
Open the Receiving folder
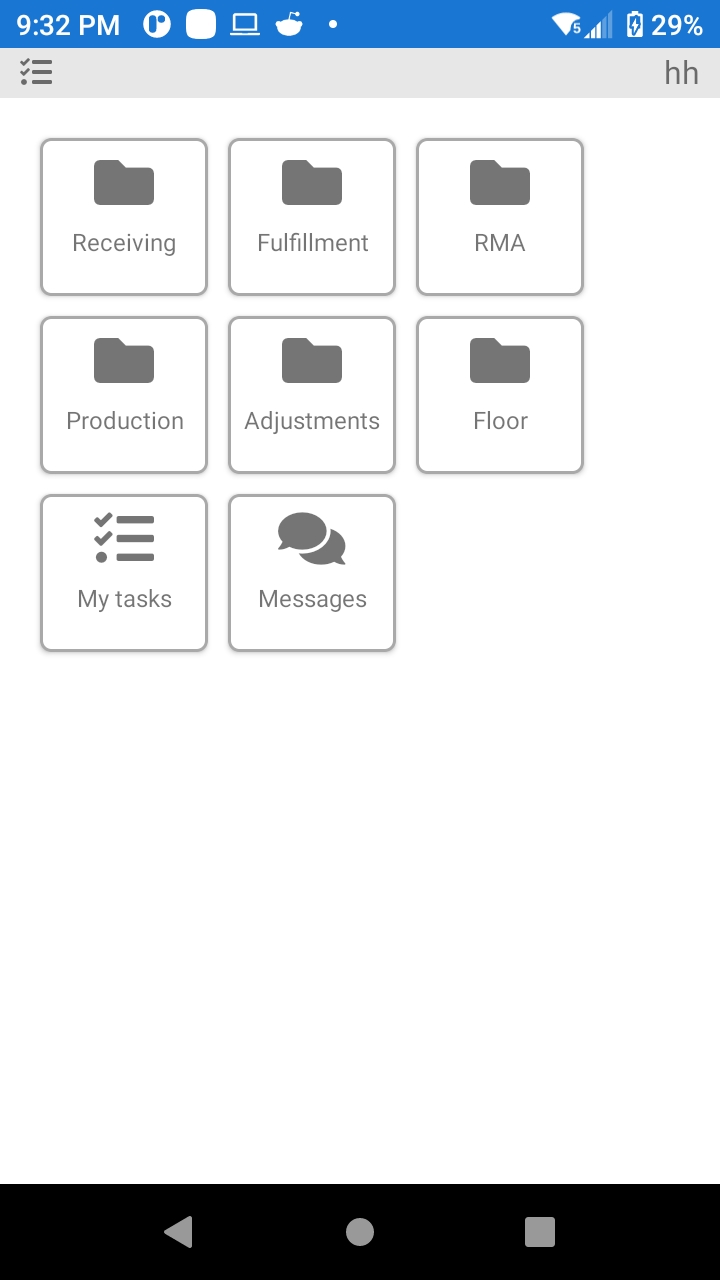124,217
